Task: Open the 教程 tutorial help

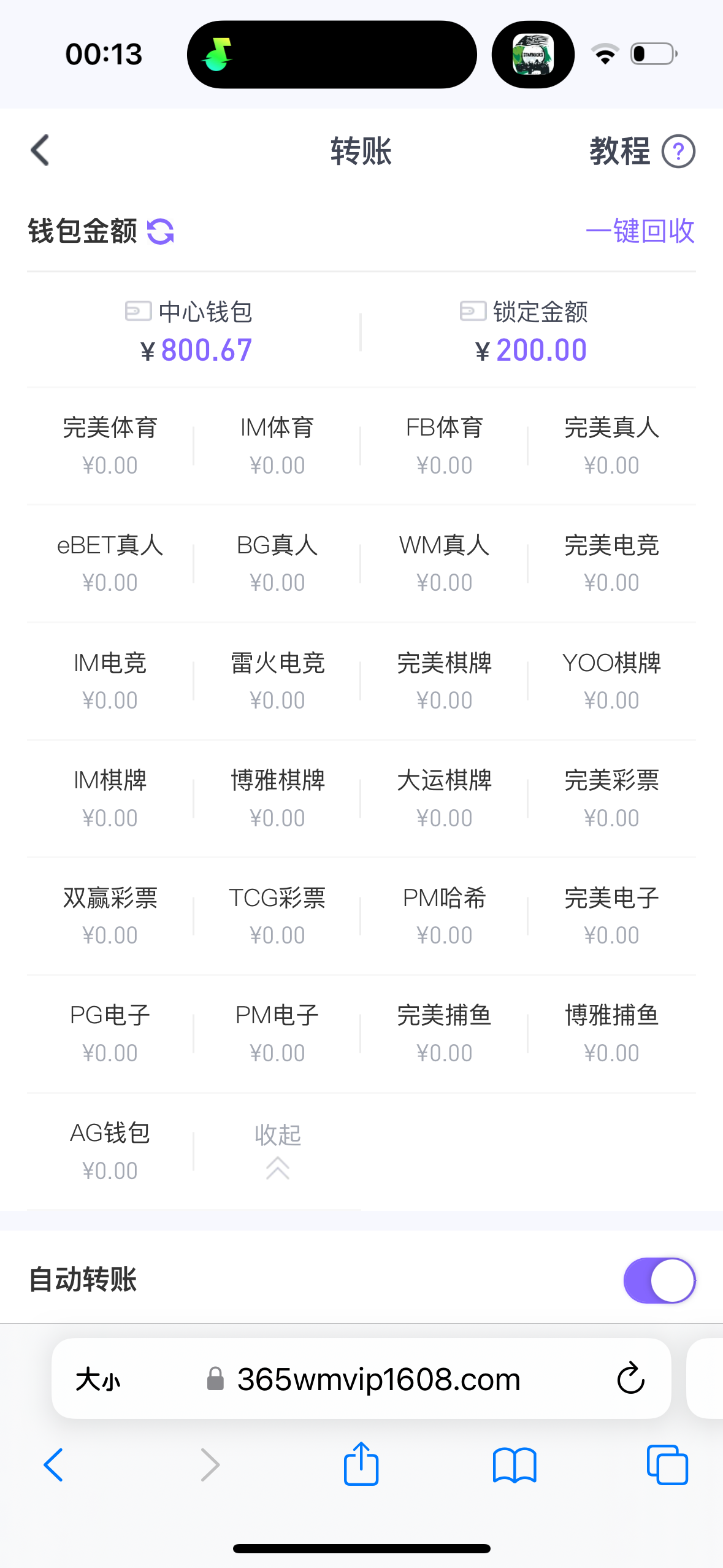Action: (x=642, y=151)
